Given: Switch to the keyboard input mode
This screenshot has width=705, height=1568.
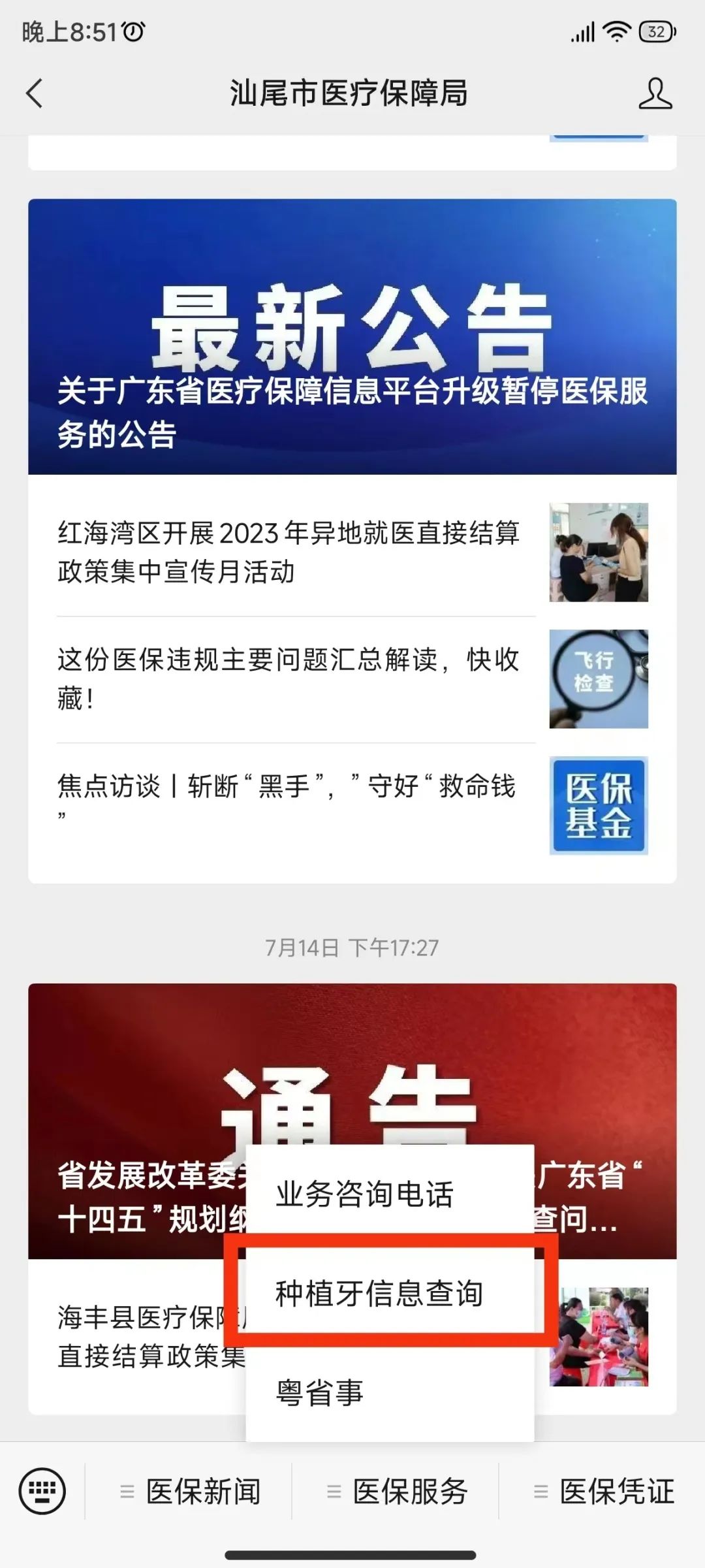Looking at the screenshot, I should (42, 1492).
